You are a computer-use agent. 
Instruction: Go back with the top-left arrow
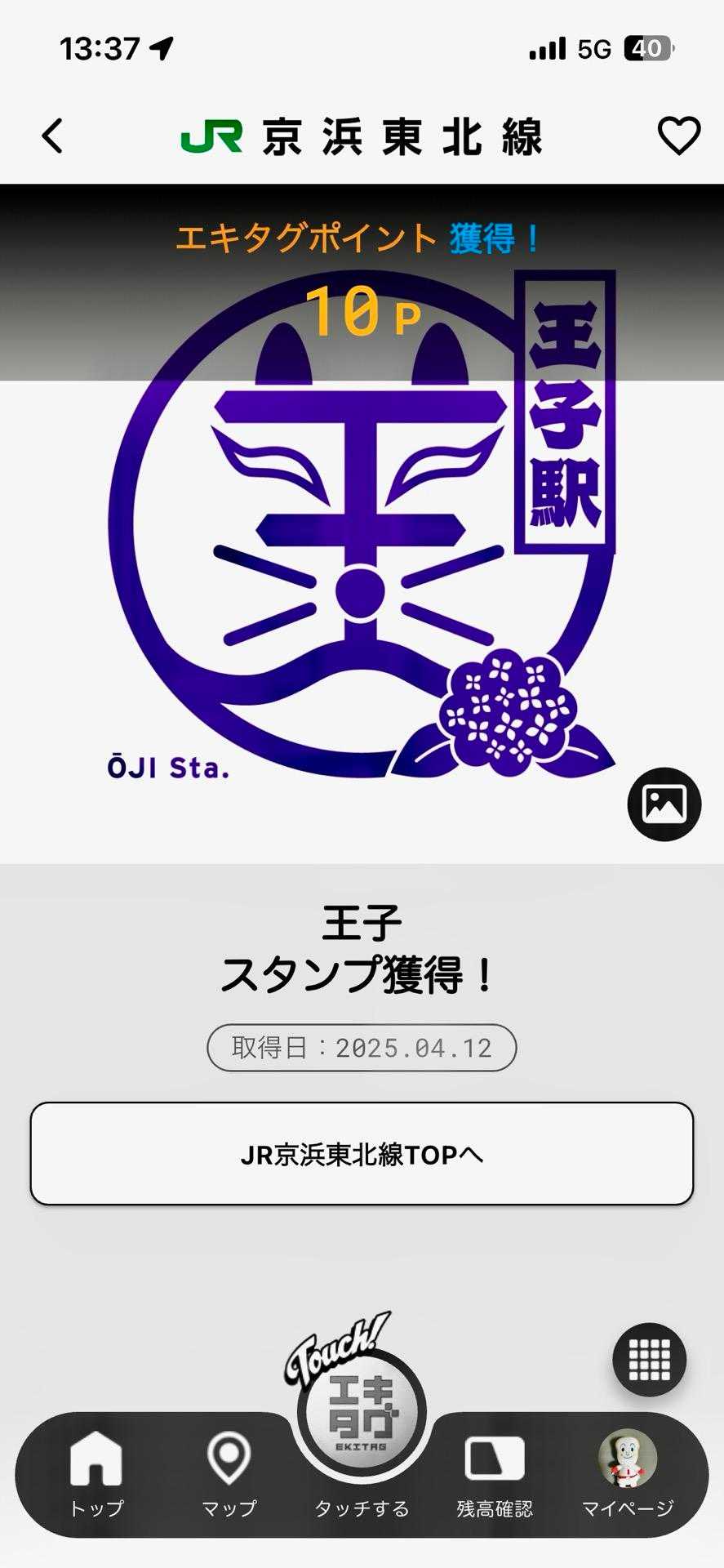(52, 136)
